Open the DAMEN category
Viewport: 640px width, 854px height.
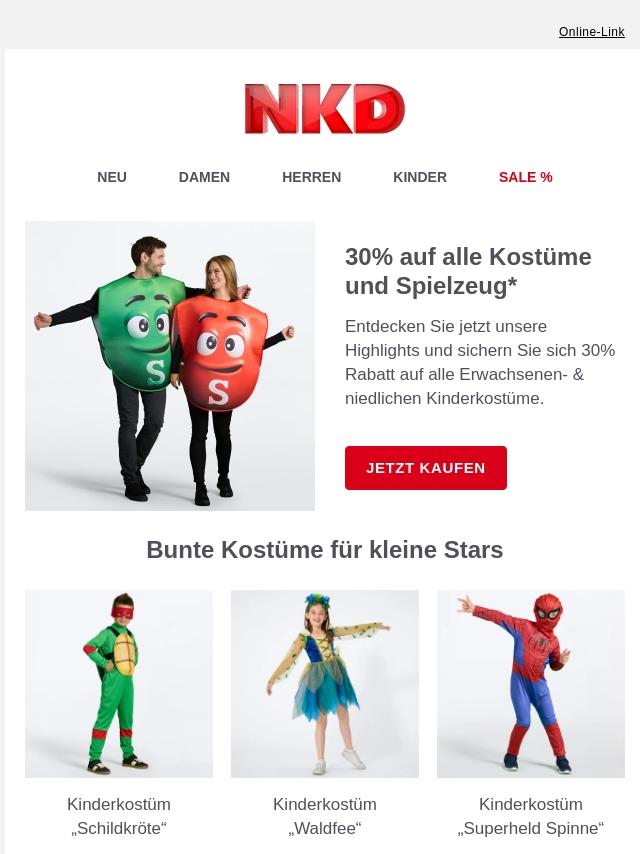(x=204, y=177)
